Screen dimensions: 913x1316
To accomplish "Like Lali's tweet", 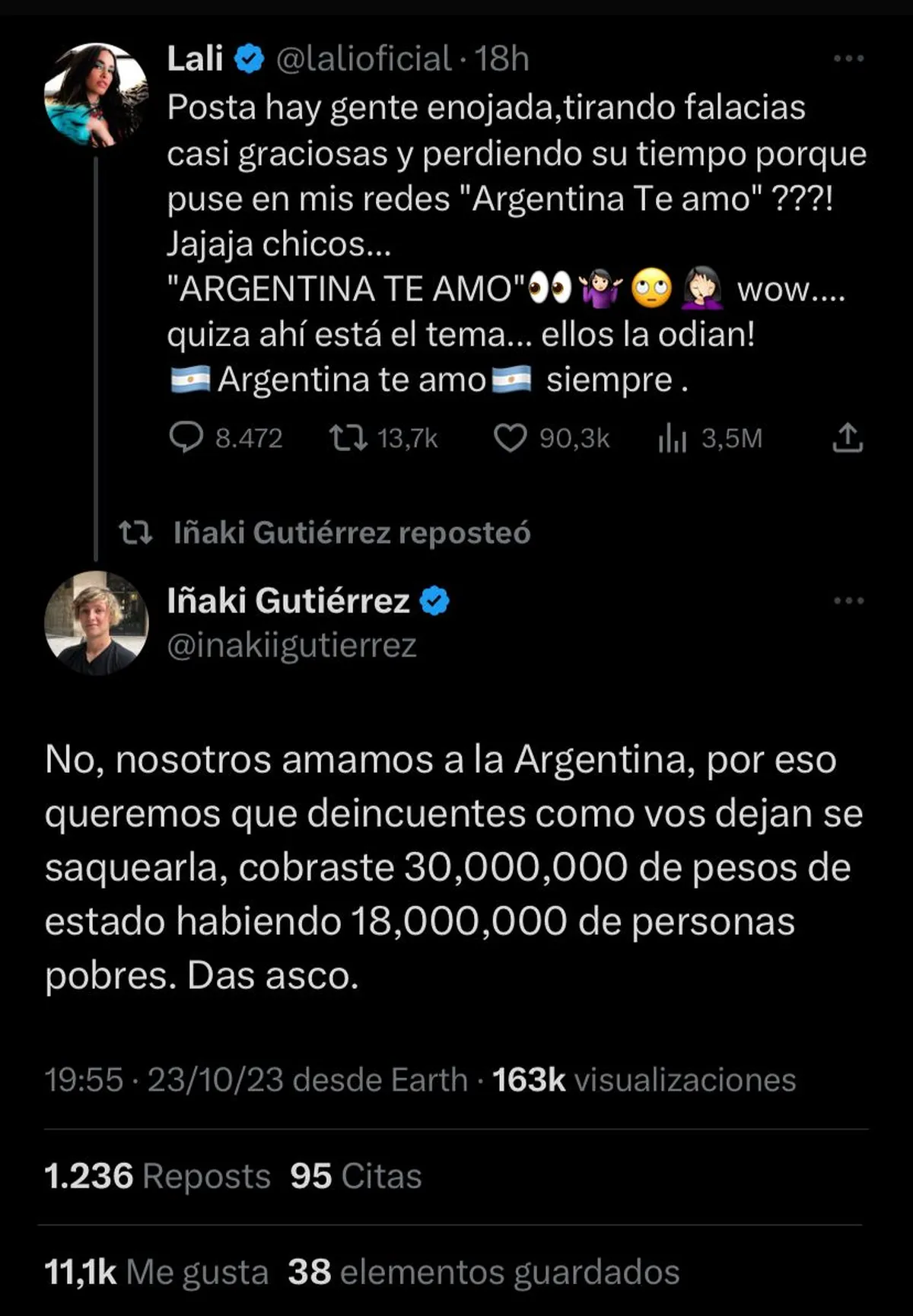I will click(x=510, y=438).
